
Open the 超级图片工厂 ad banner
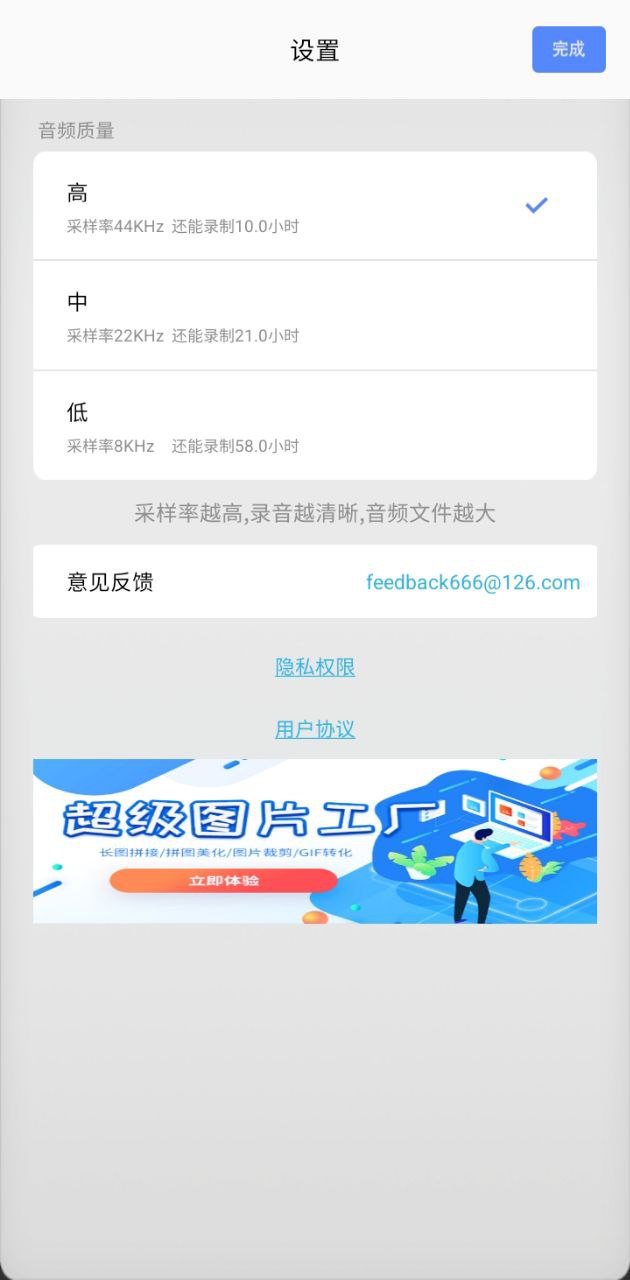[x=315, y=841]
